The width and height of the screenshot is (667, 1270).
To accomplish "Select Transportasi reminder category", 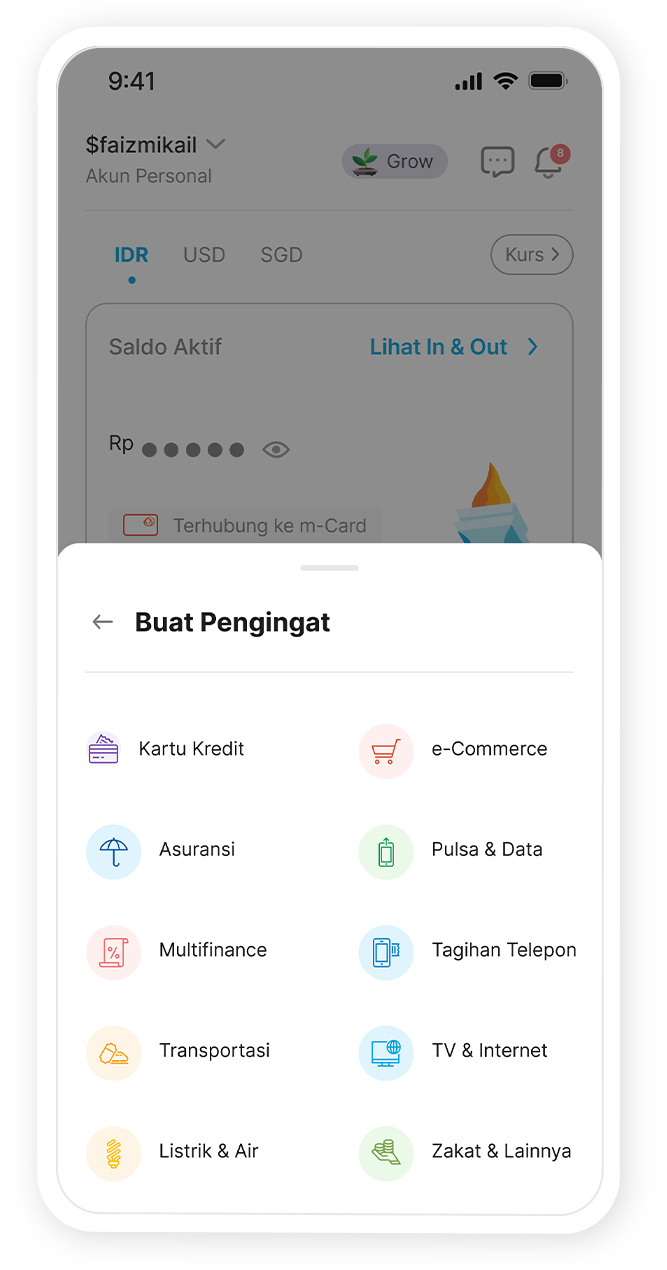I will [213, 1051].
